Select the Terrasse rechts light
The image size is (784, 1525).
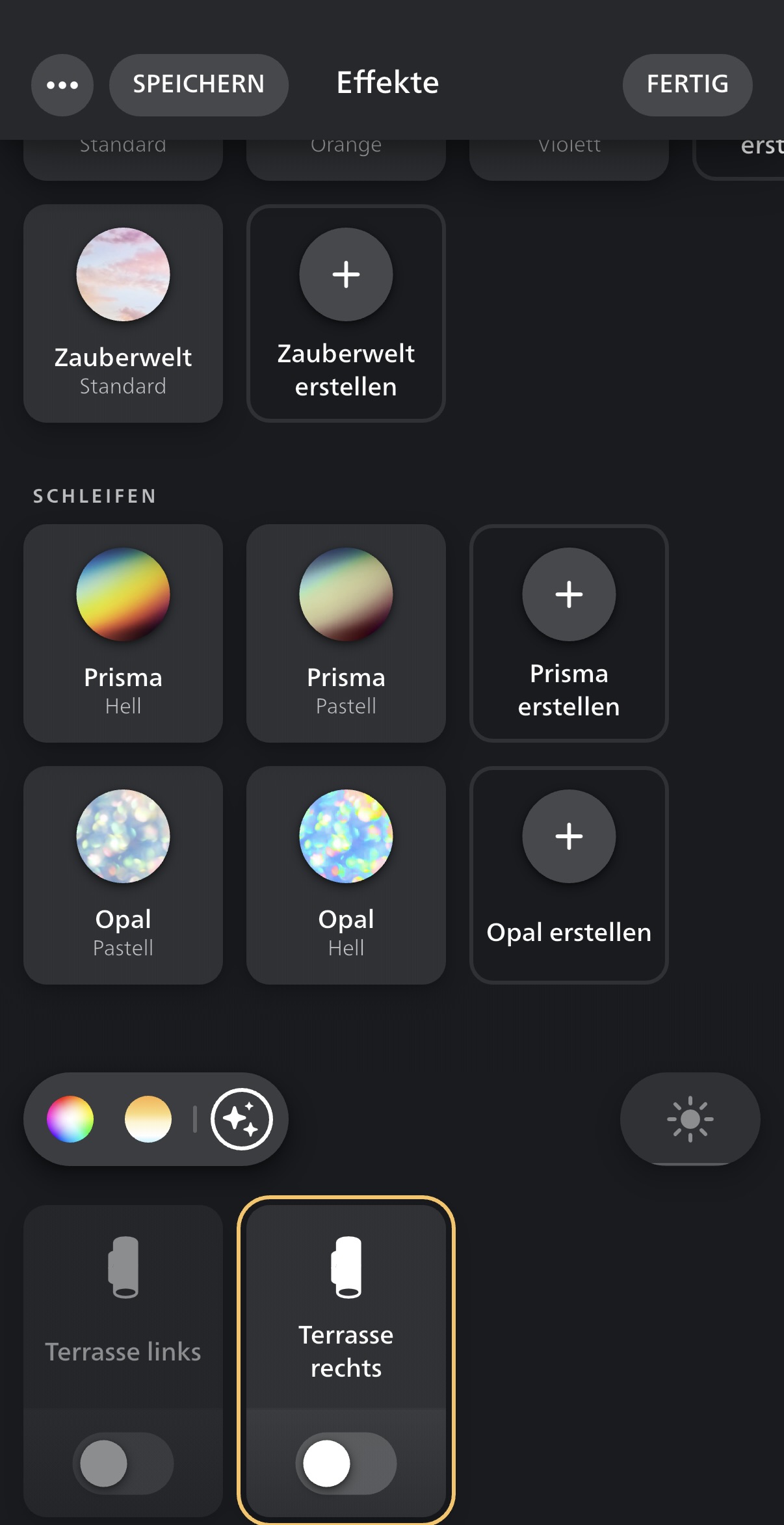346,1307
